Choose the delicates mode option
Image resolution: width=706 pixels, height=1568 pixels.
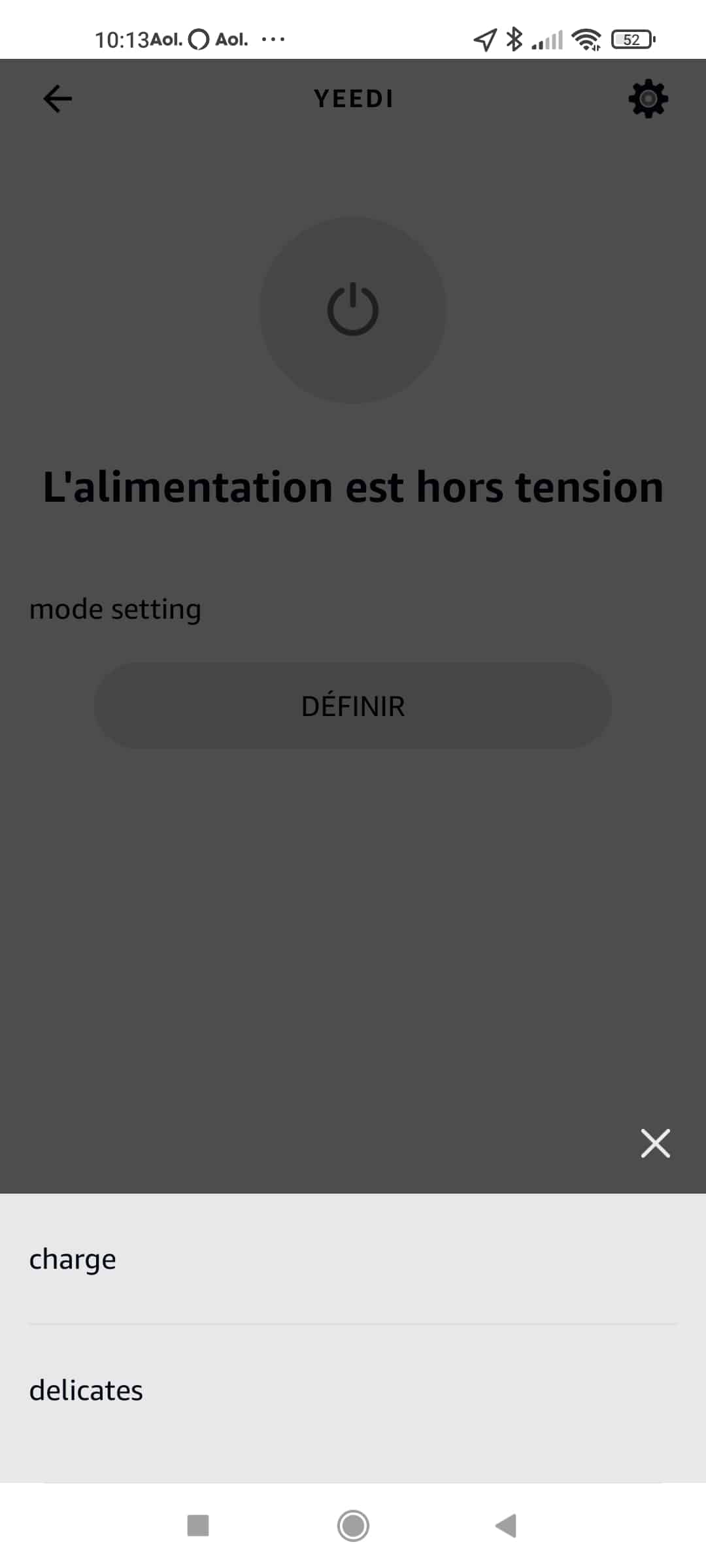pos(353,1390)
